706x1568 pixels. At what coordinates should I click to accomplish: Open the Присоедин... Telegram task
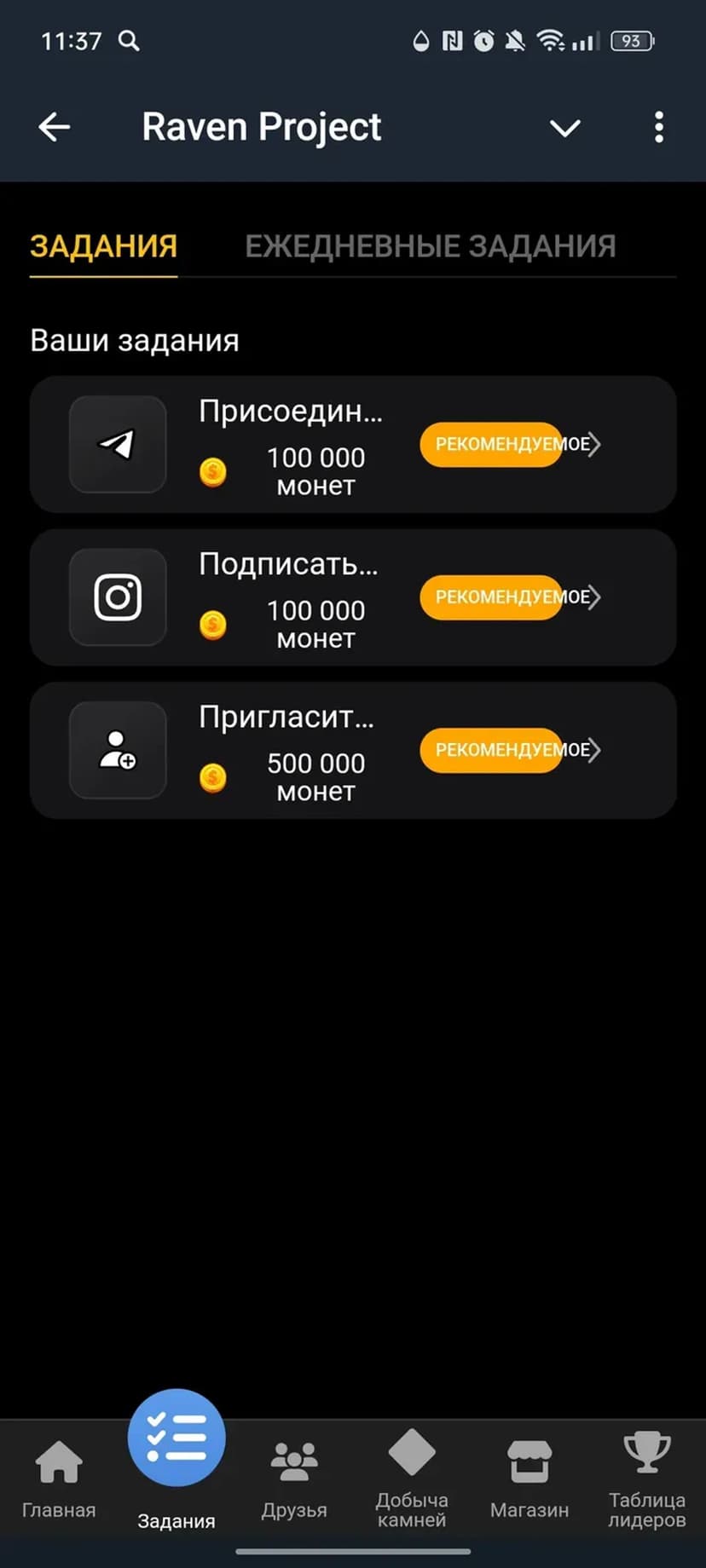(352, 444)
